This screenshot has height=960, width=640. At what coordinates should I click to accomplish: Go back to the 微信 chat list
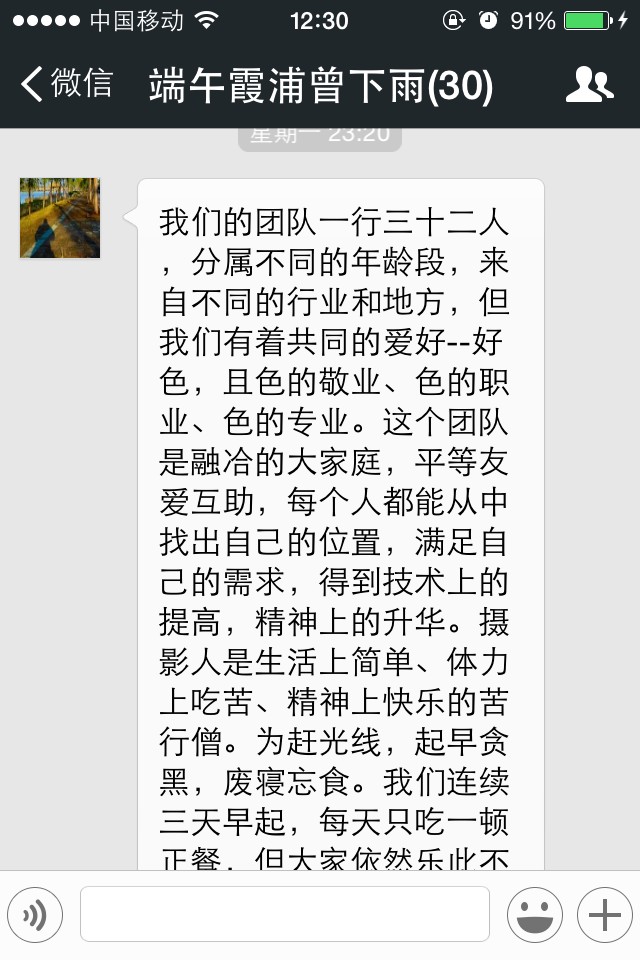pos(68,85)
